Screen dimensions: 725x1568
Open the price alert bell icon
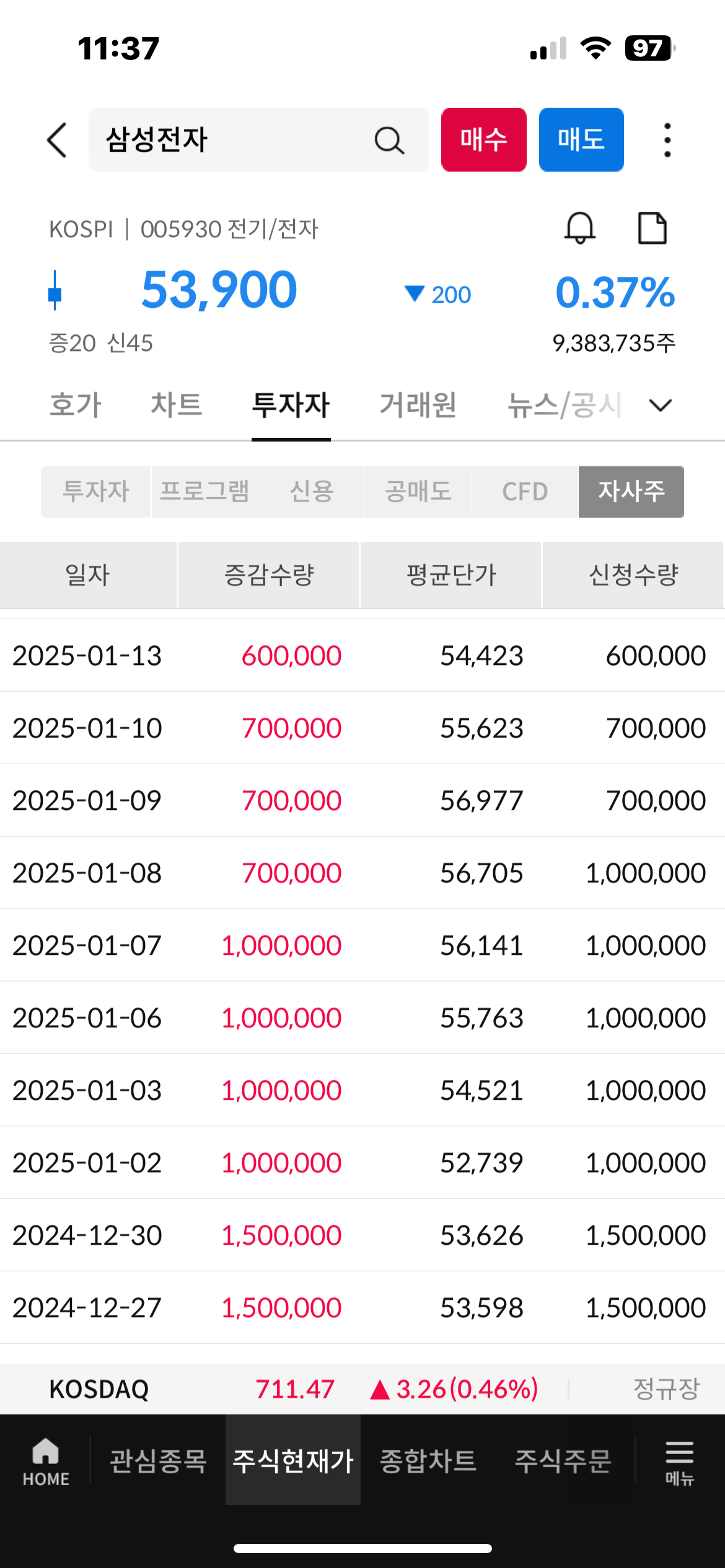click(581, 229)
